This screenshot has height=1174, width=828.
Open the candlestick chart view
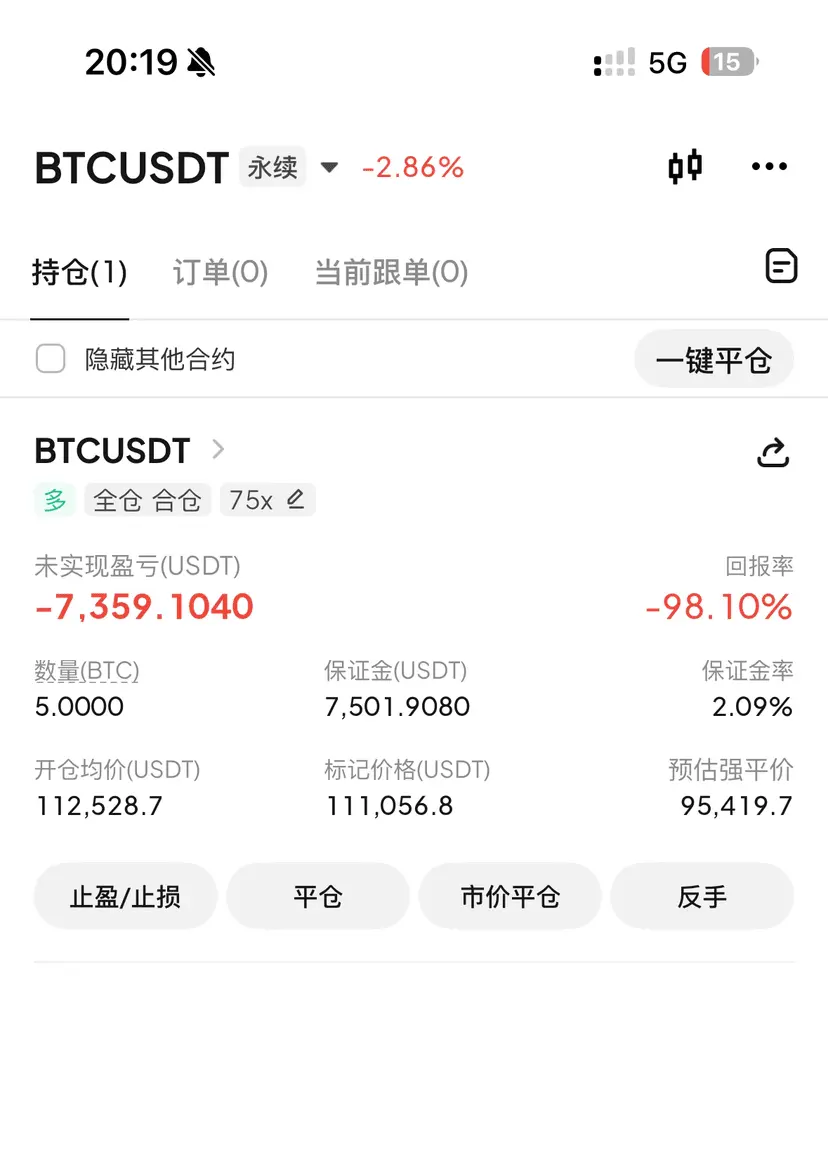[x=685, y=166]
